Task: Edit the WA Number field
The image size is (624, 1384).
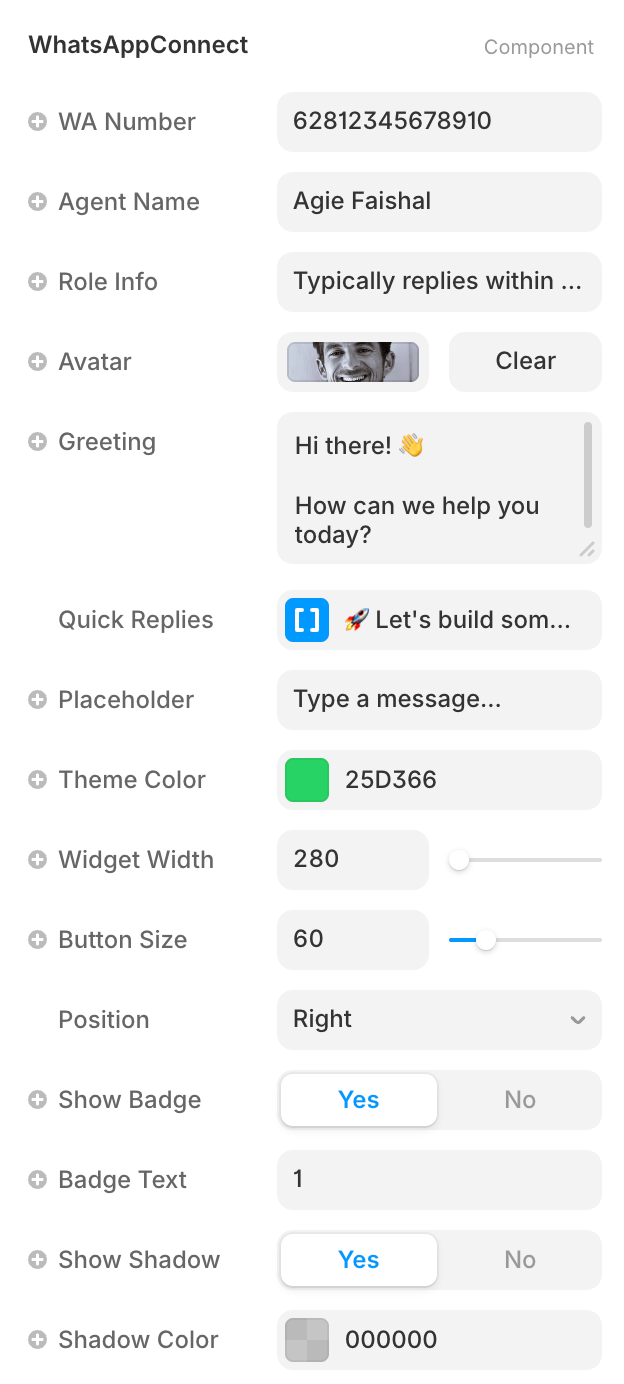Action: tap(439, 122)
